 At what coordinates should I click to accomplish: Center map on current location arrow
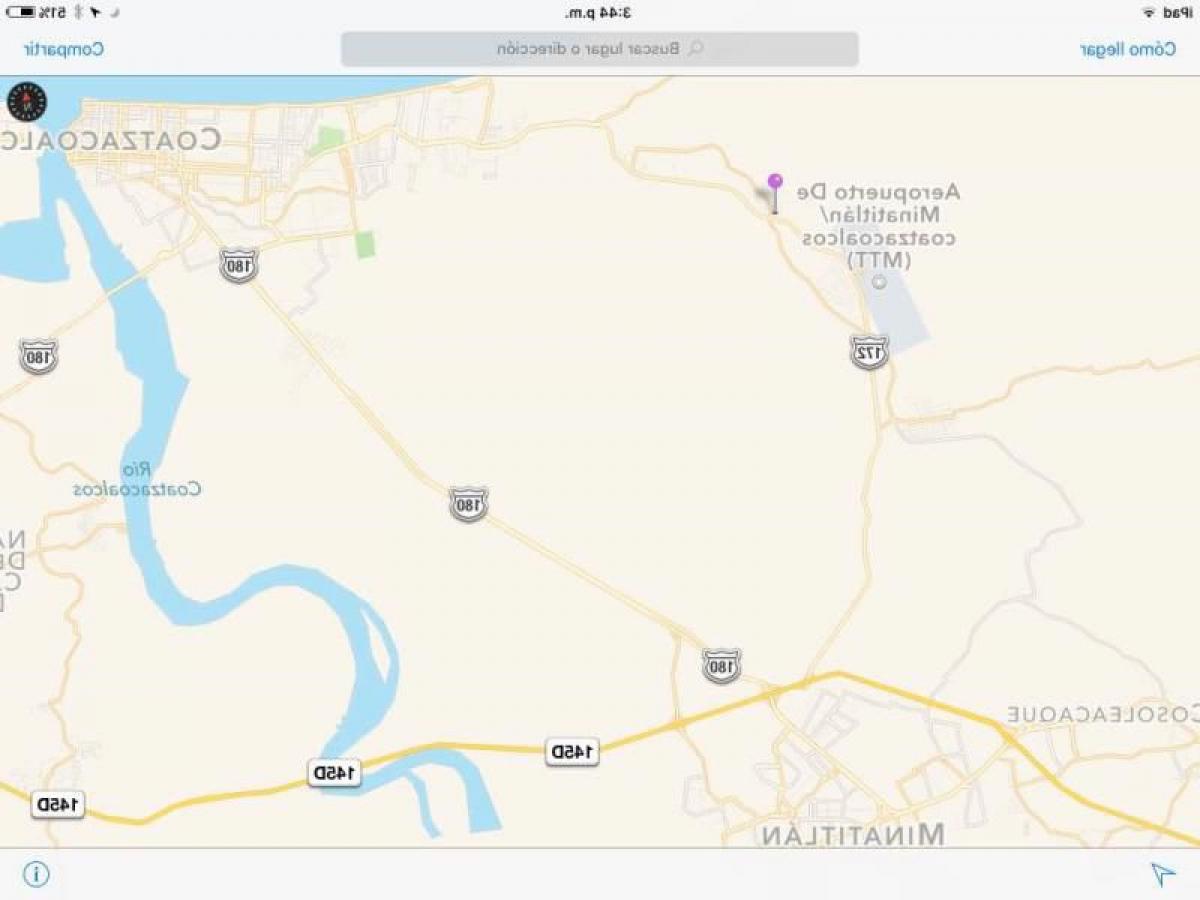tap(1162, 874)
